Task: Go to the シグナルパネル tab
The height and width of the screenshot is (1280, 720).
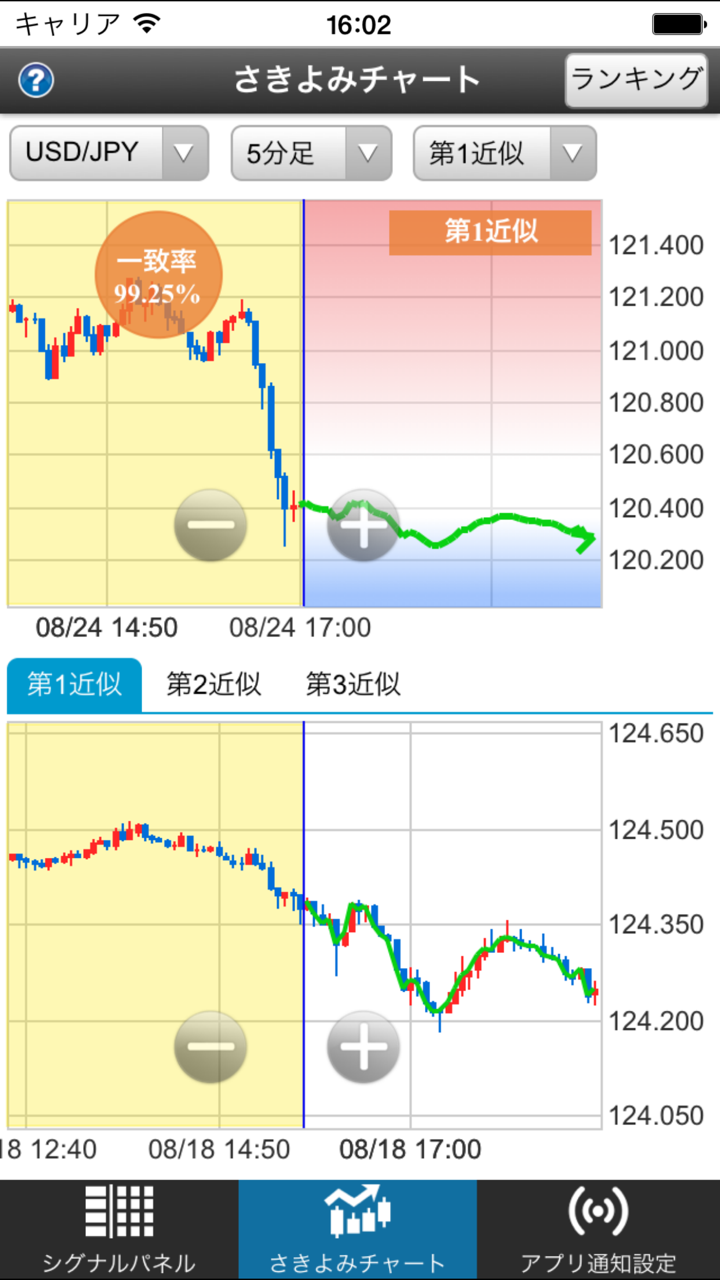Action: tap(119, 1230)
